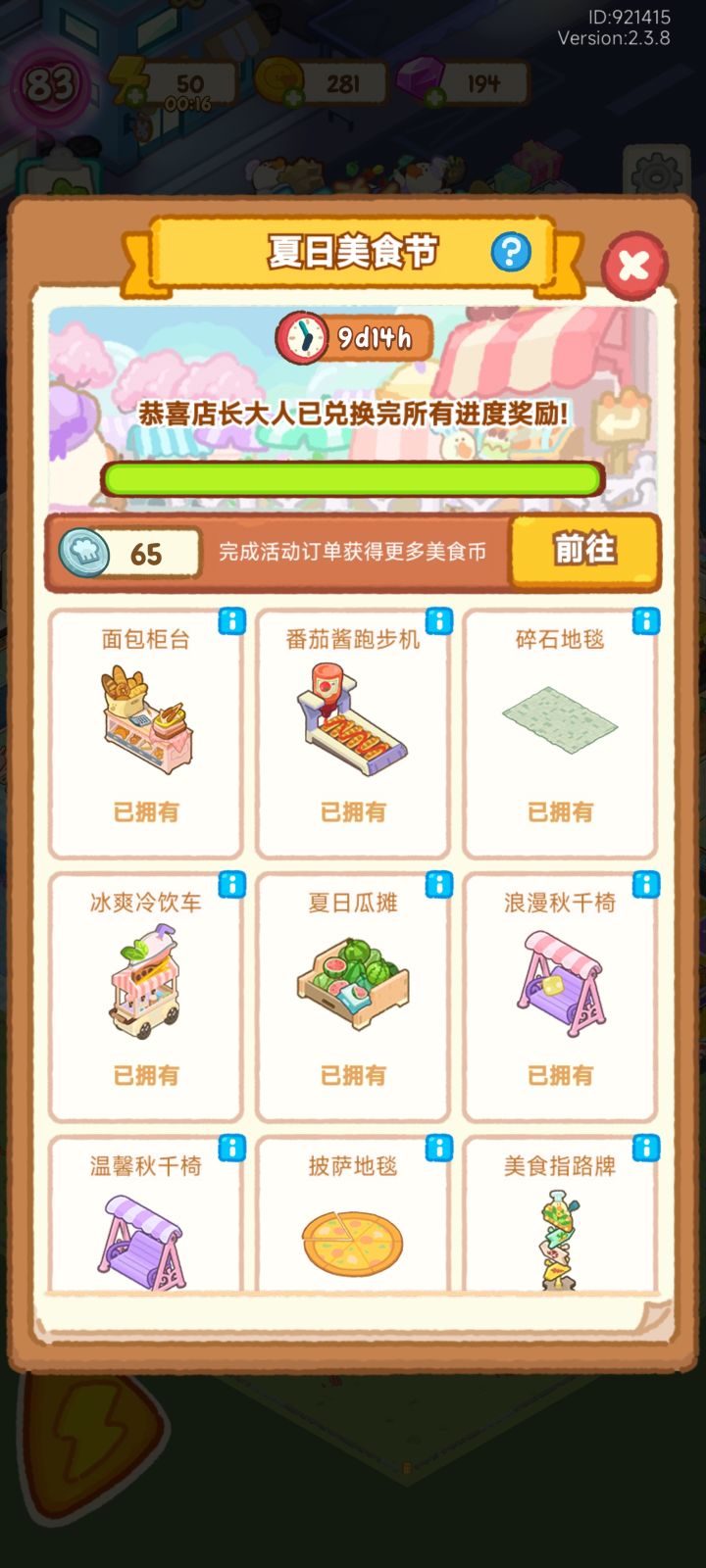View info icon on 浪漫秋千椅 card
706x1568 pixels.
[646, 884]
